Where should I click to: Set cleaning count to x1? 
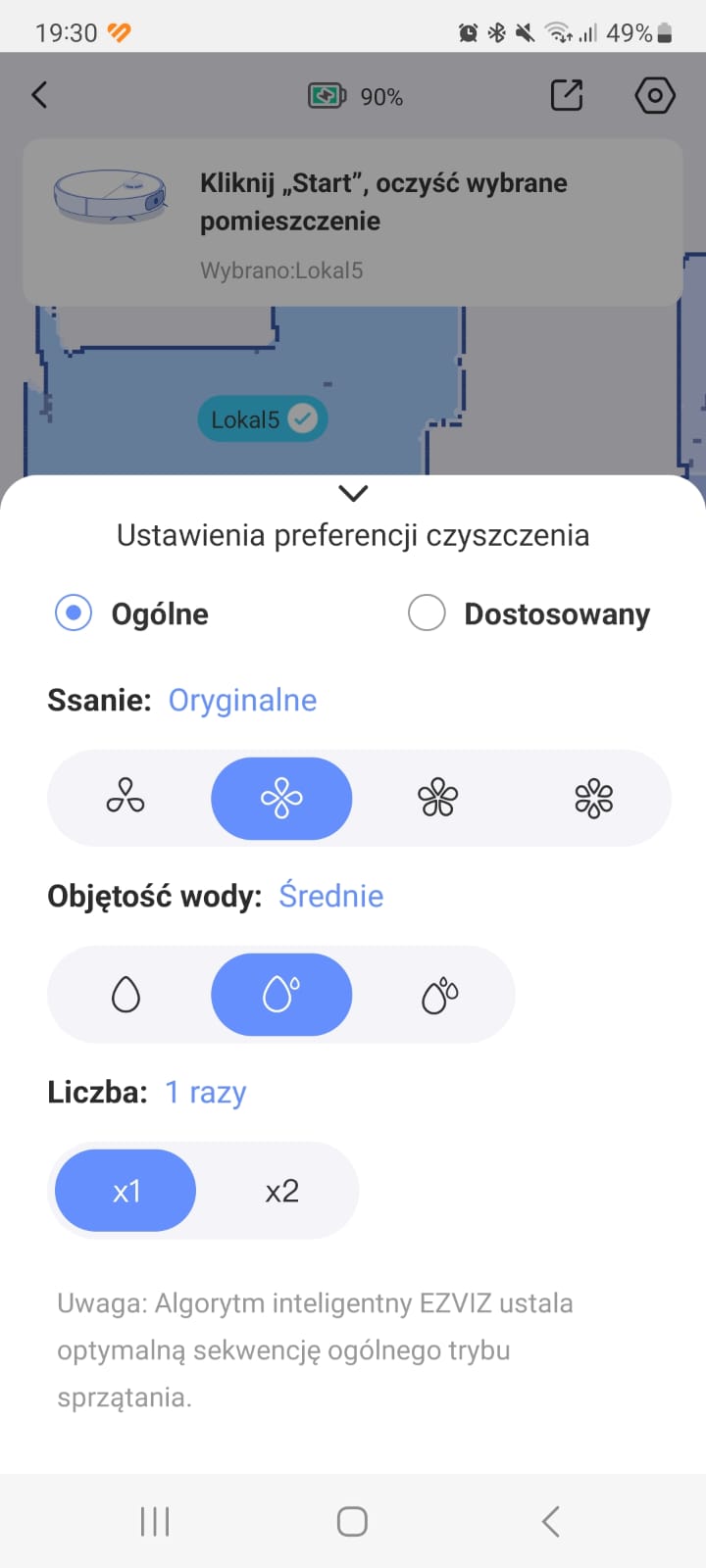pyautogui.click(x=126, y=1191)
